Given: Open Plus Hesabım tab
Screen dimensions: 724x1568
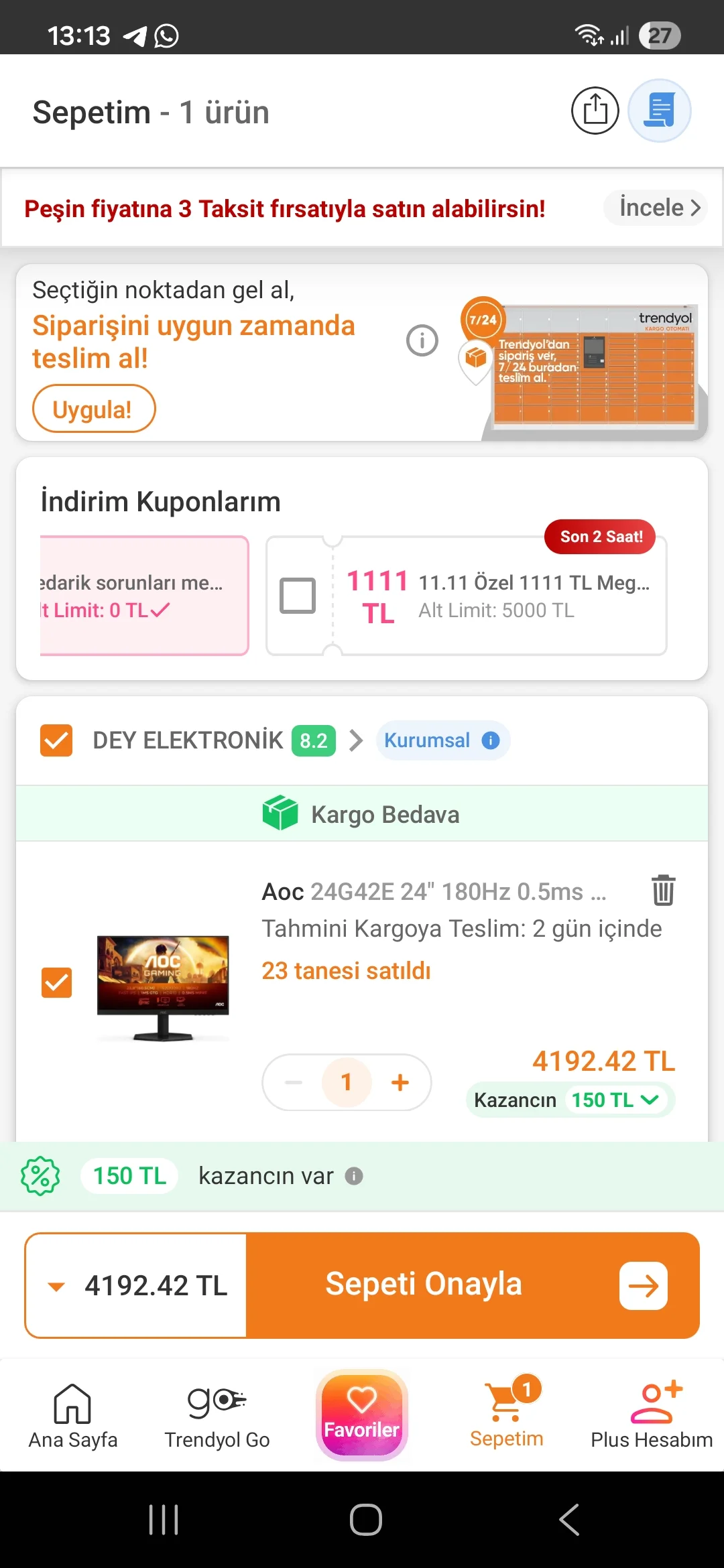Looking at the screenshot, I should (x=652, y=1415).
